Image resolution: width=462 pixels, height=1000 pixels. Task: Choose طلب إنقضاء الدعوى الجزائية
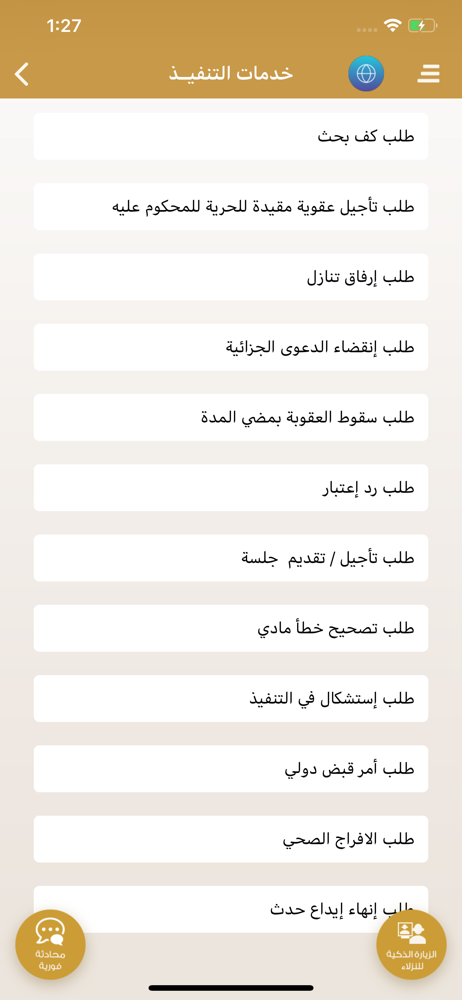[x=231, y=347]
